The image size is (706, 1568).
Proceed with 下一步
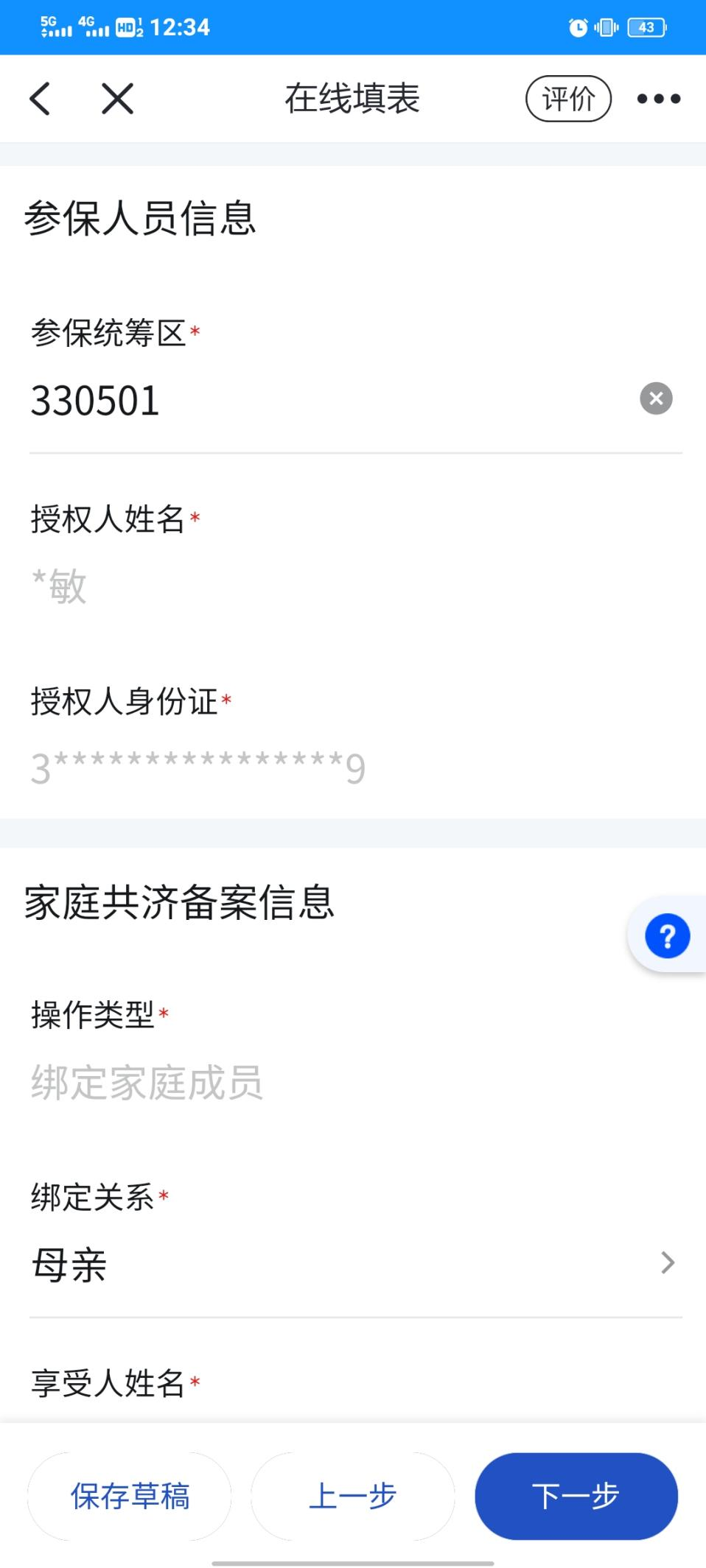click(x=576, y=1496)
